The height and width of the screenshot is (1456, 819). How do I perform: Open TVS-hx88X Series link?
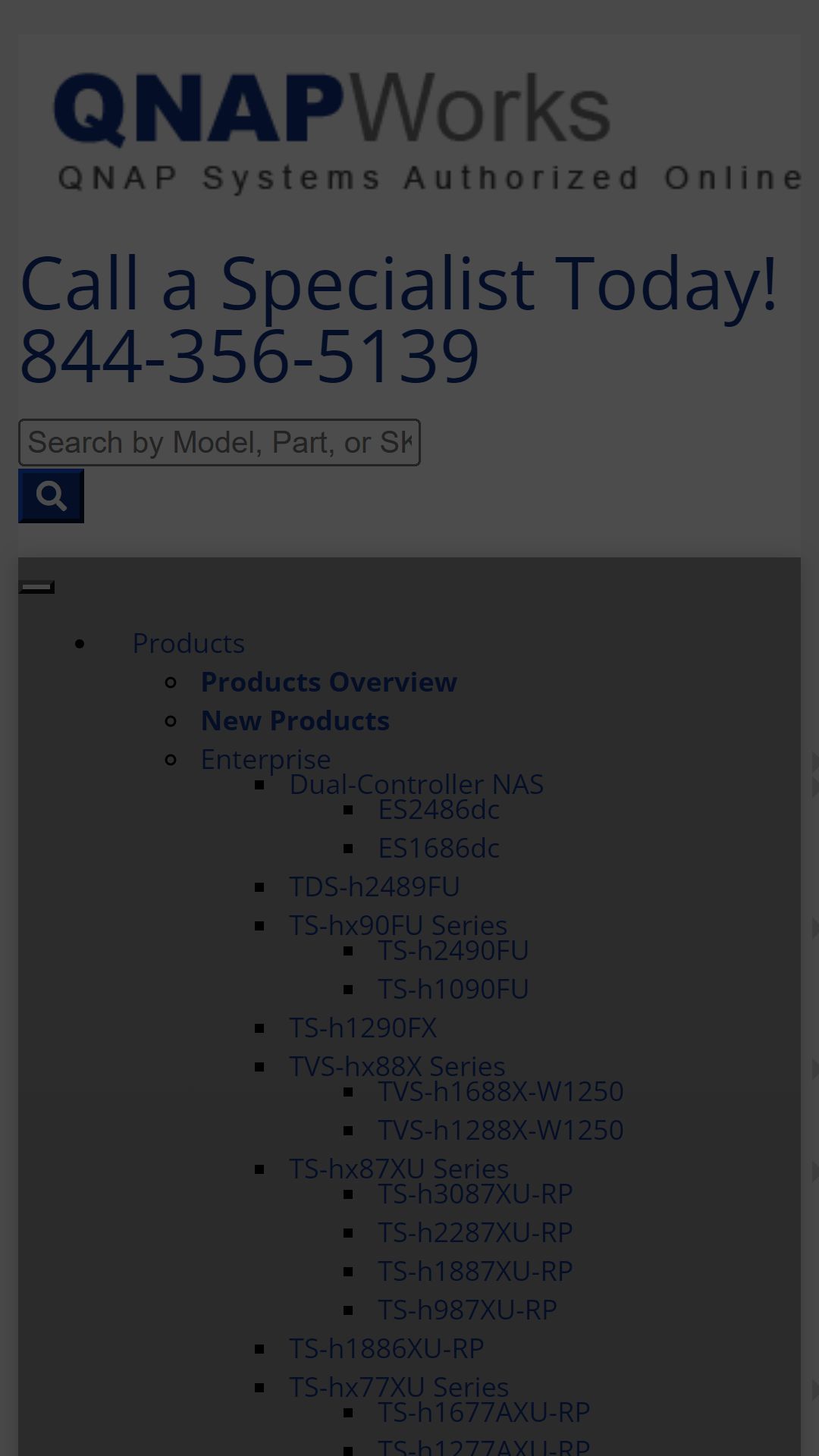[397, 1066]
